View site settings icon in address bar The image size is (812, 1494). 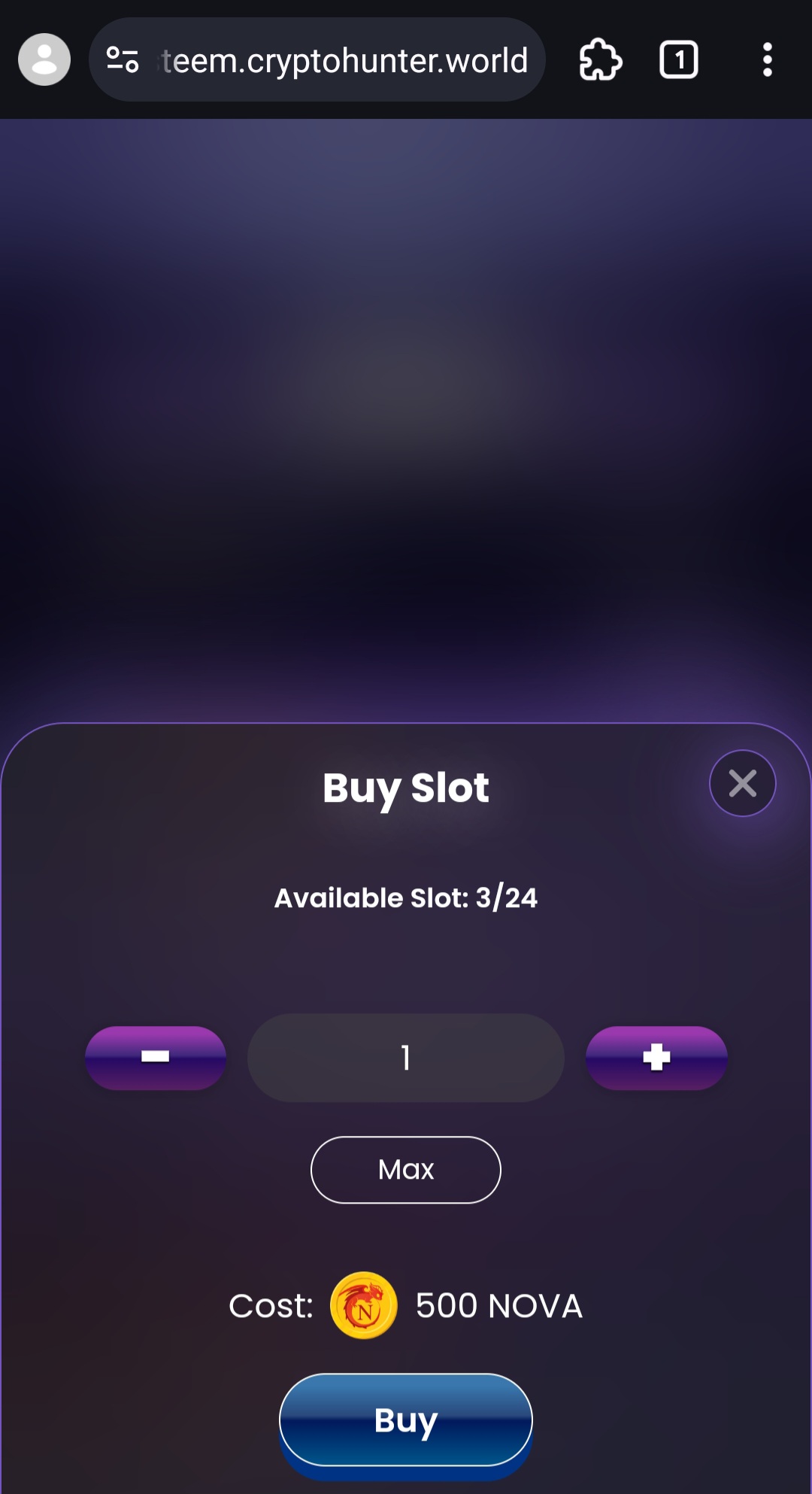(123, 60)
